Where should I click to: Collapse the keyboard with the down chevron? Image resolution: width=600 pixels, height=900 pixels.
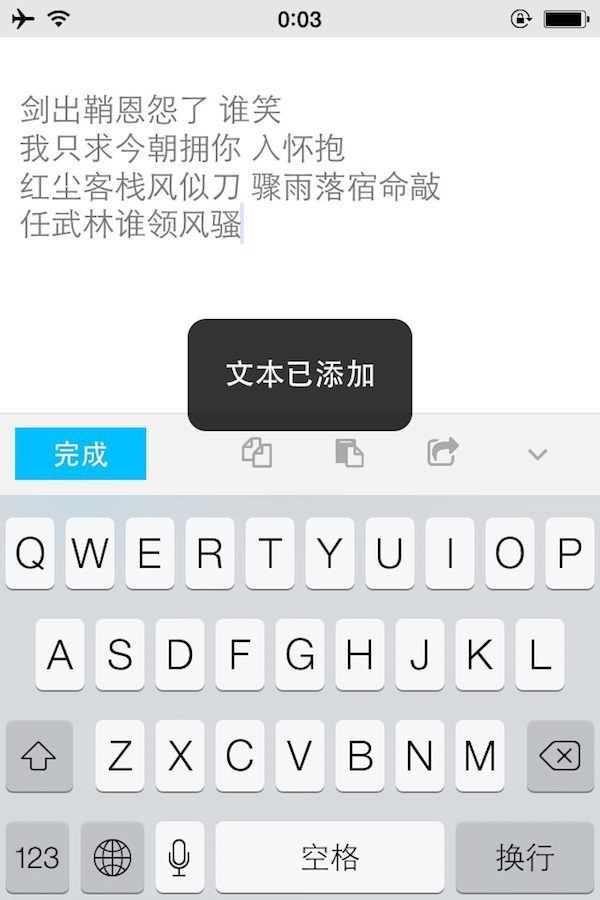537,455
